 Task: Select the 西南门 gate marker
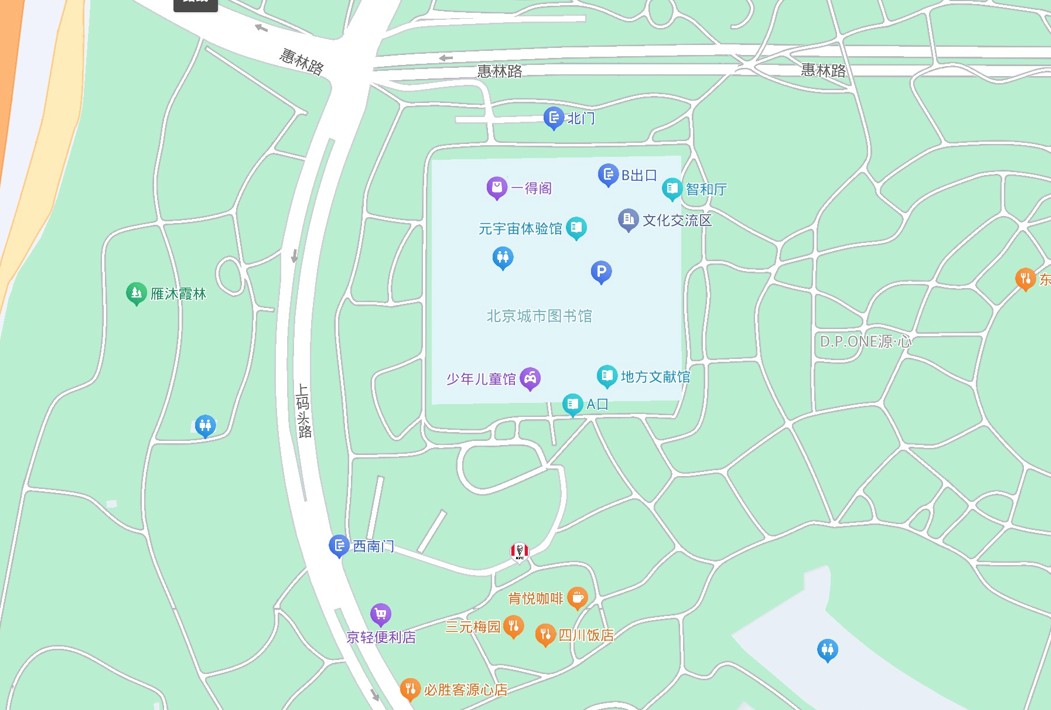tap(339, 546)
